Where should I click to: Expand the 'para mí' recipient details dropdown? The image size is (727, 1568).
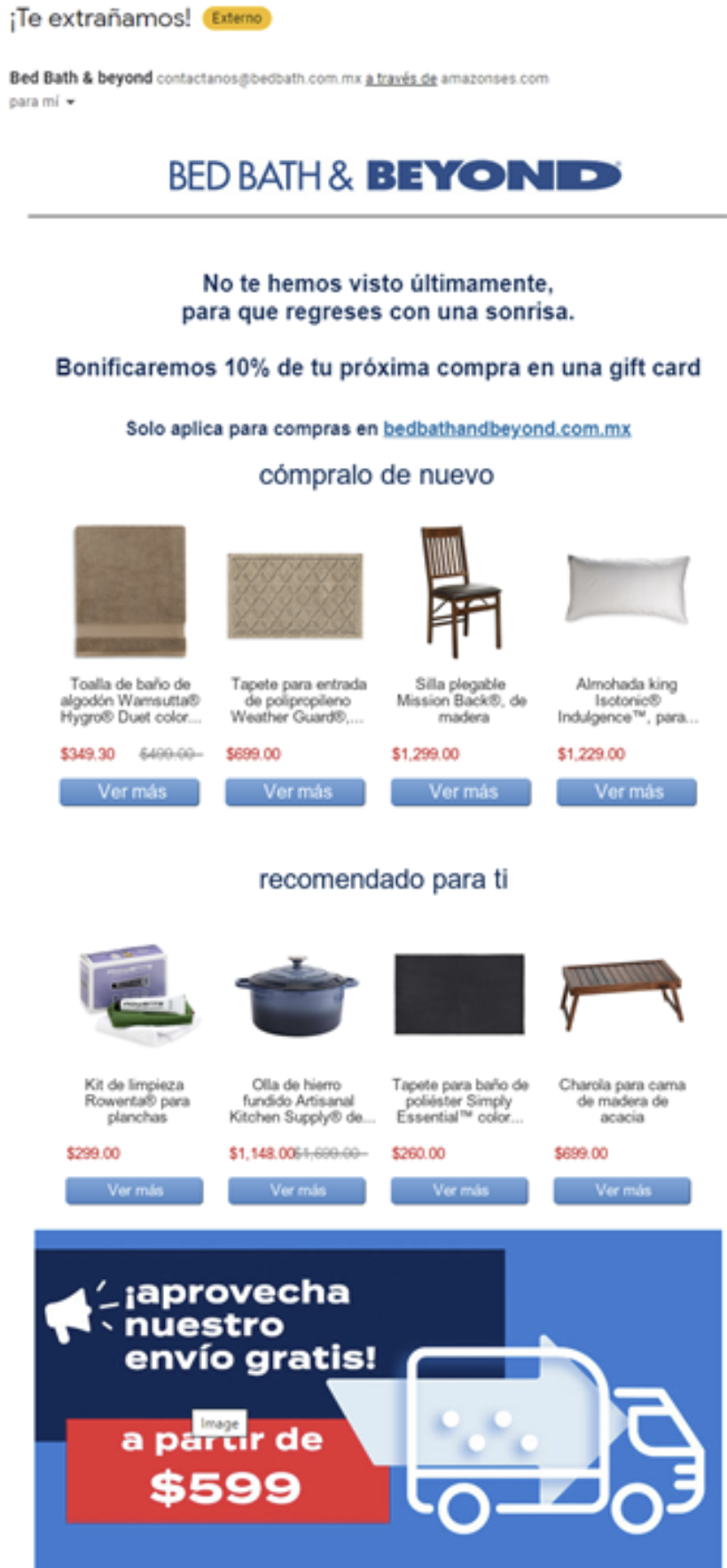70,102
